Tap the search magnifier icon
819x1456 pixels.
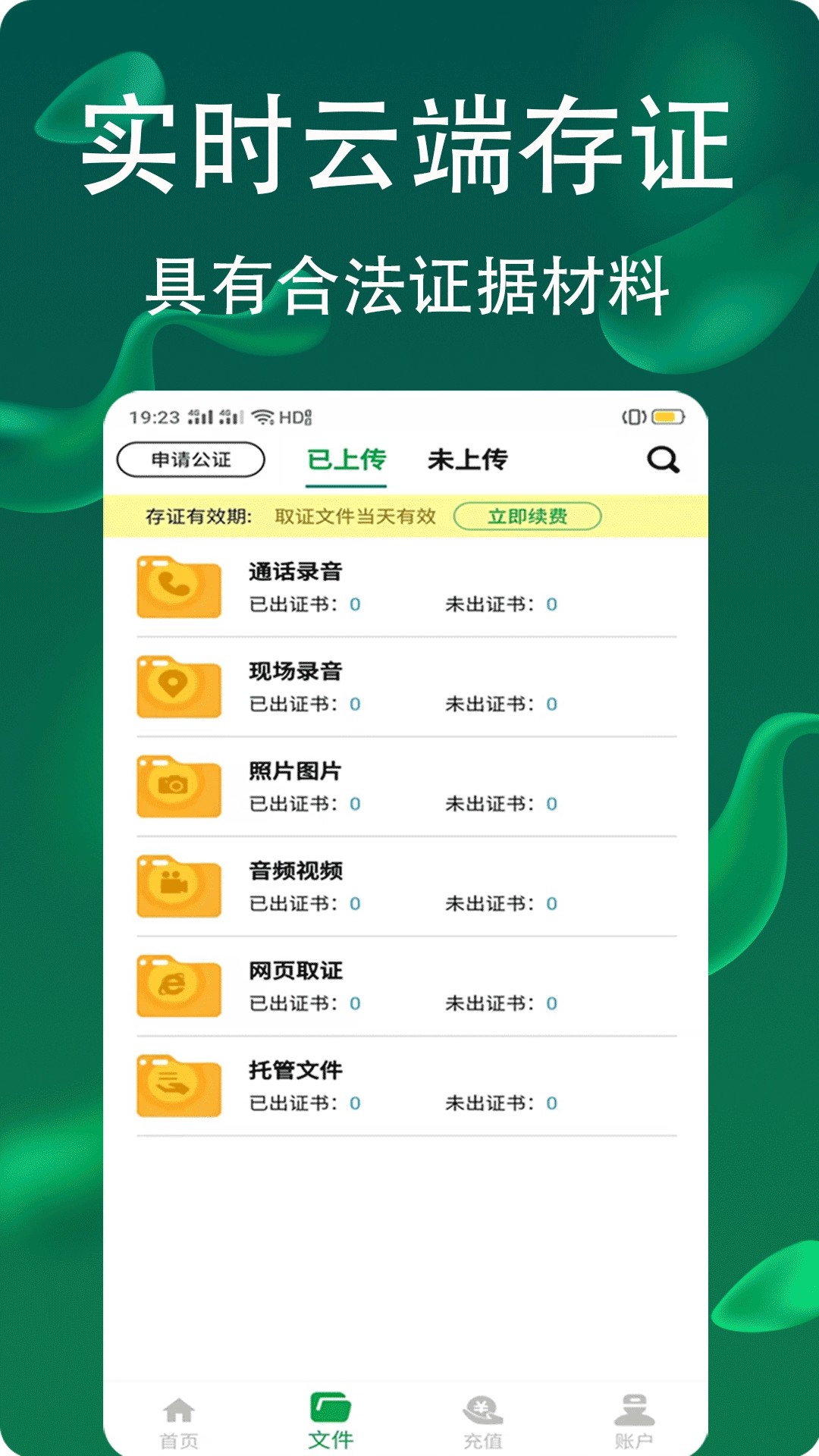[x=664, y=458]
